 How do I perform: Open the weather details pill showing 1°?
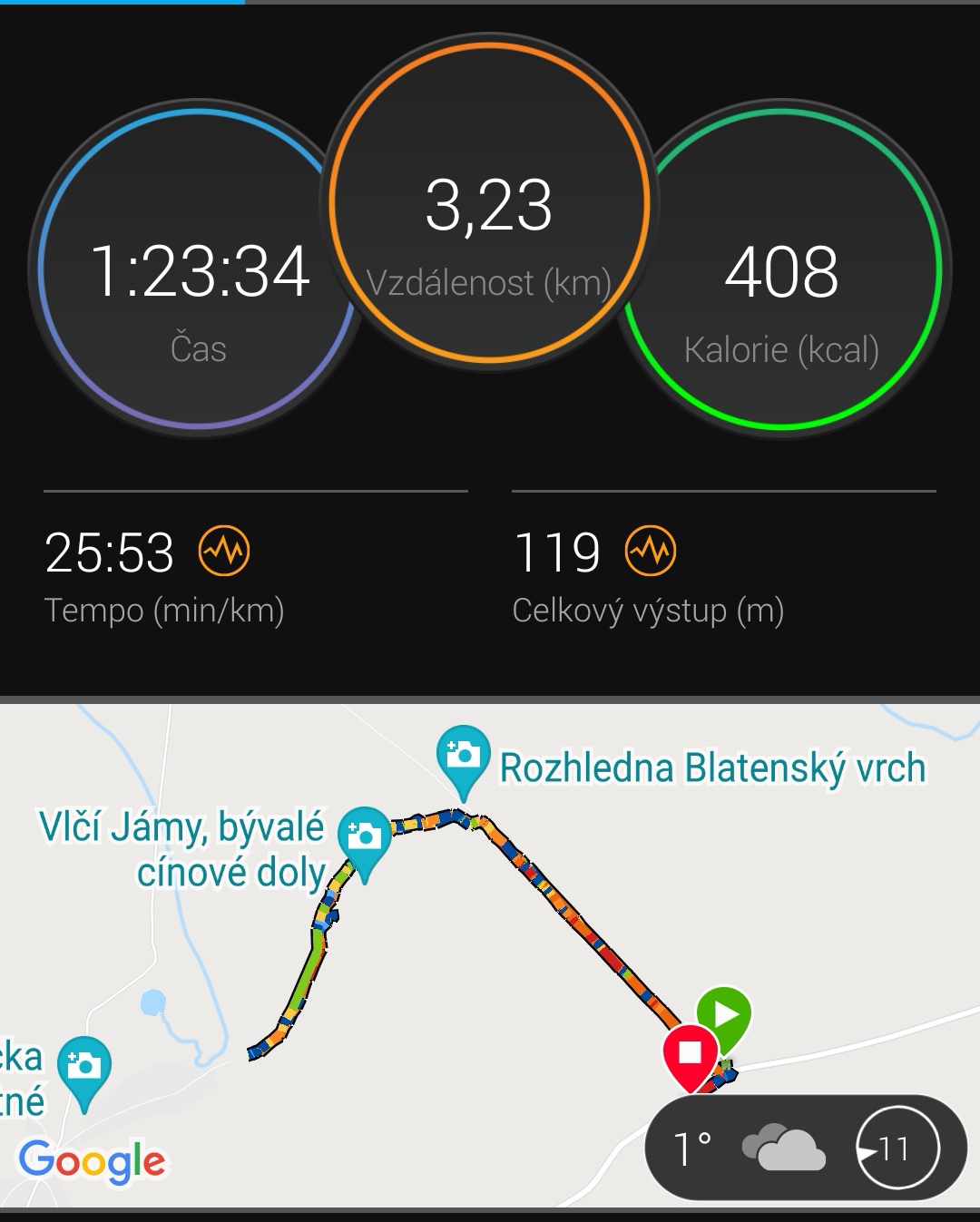click(x=804, y=1149)
